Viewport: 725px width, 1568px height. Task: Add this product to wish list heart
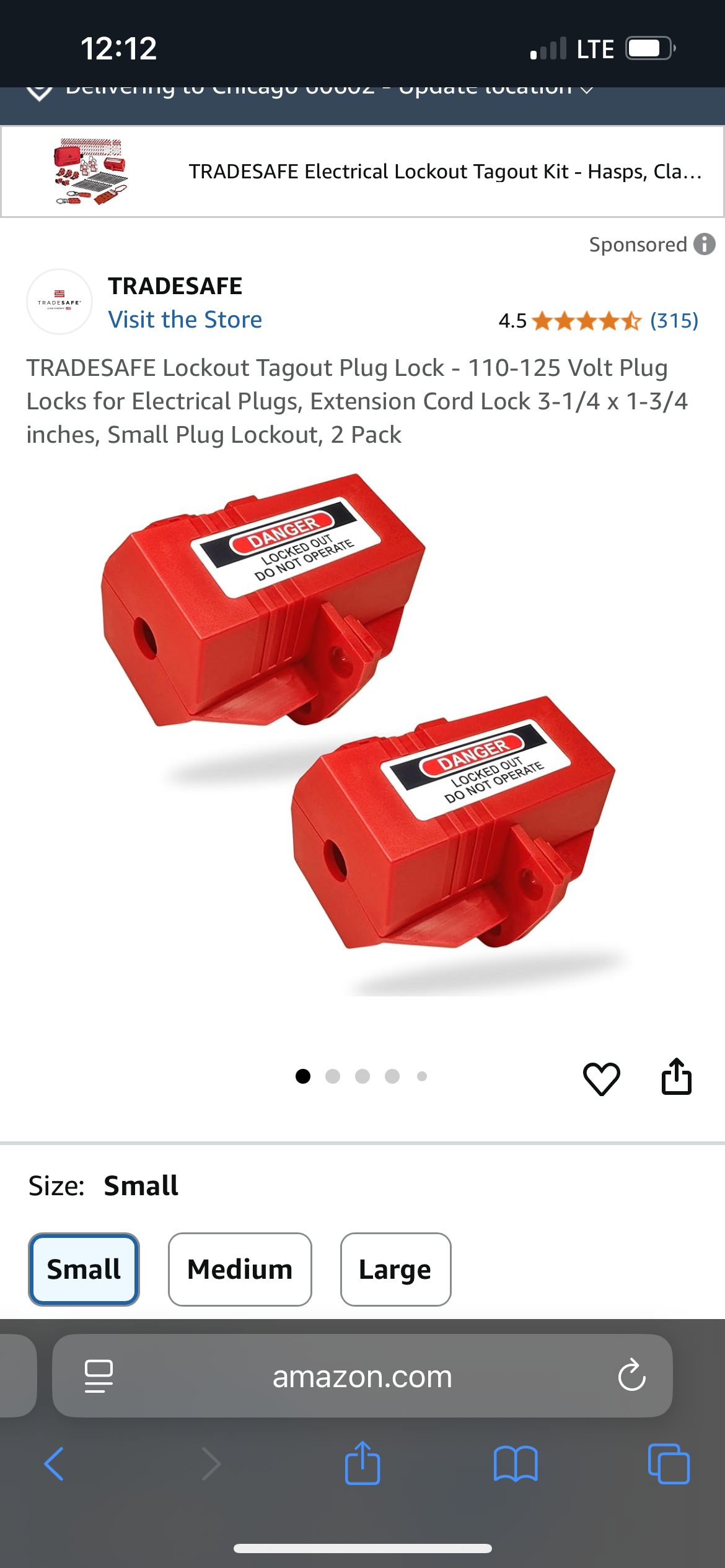(601, 1078)
